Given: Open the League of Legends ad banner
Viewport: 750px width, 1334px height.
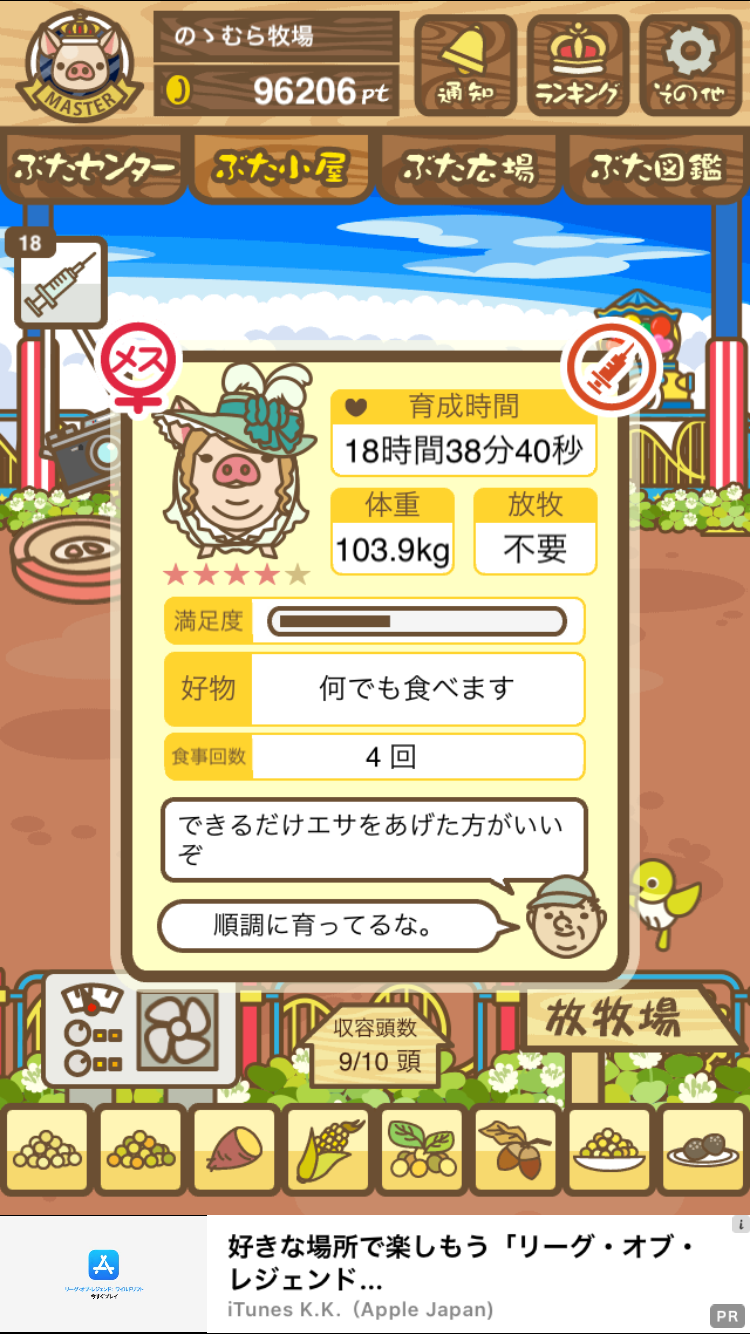Looking at the screenshot, I should (375, 1274).
